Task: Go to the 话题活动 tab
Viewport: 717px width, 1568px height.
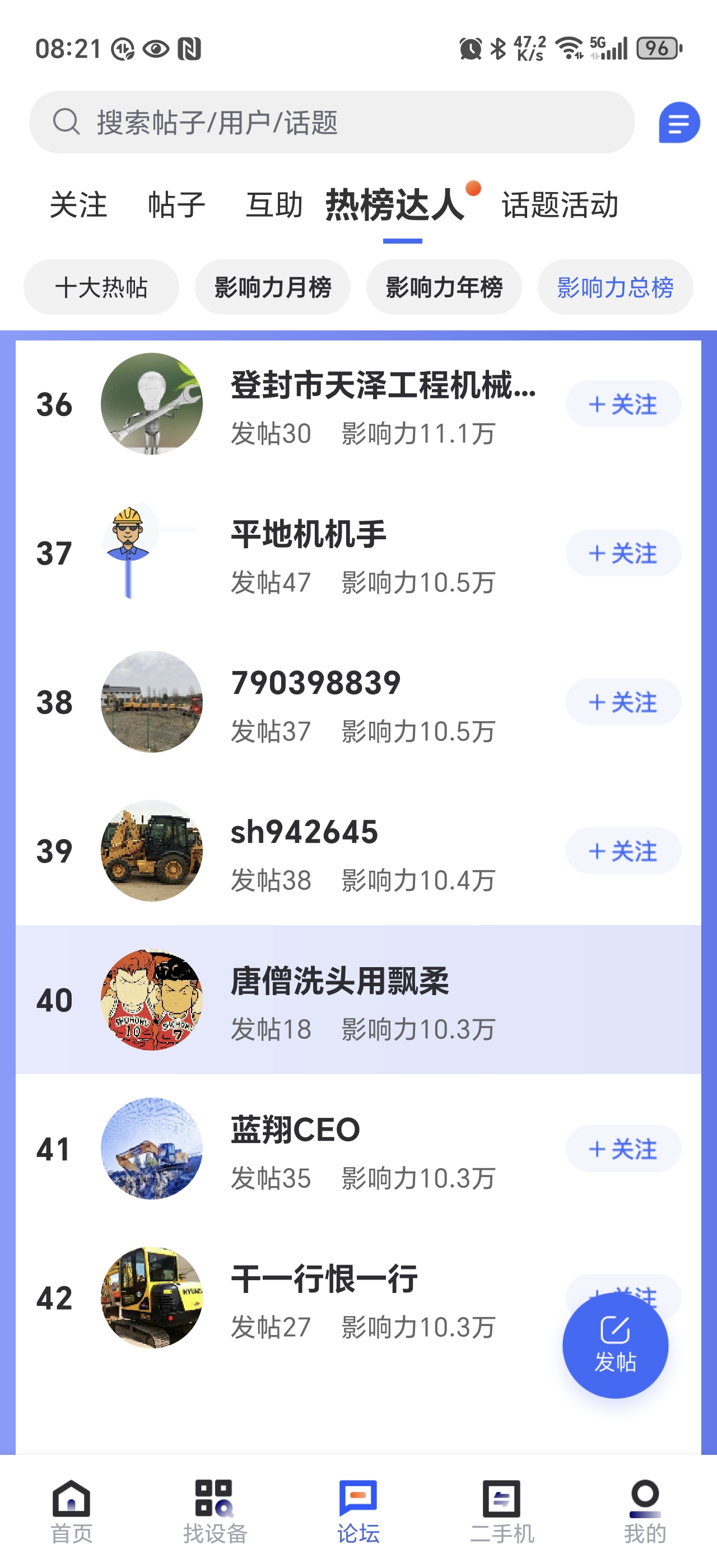Action: point(560,204)
